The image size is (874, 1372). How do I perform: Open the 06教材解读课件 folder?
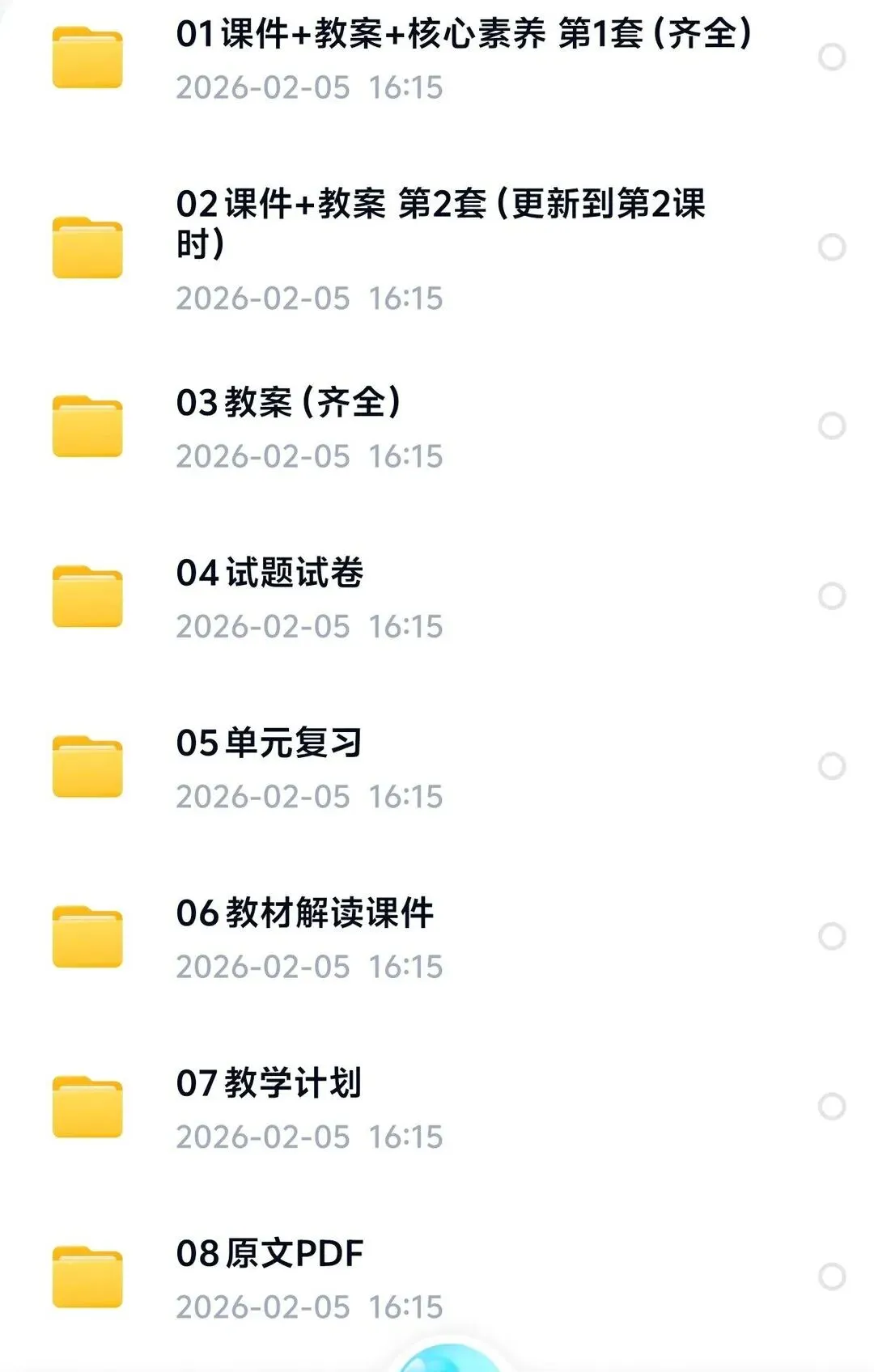click(x=304, y=913)
